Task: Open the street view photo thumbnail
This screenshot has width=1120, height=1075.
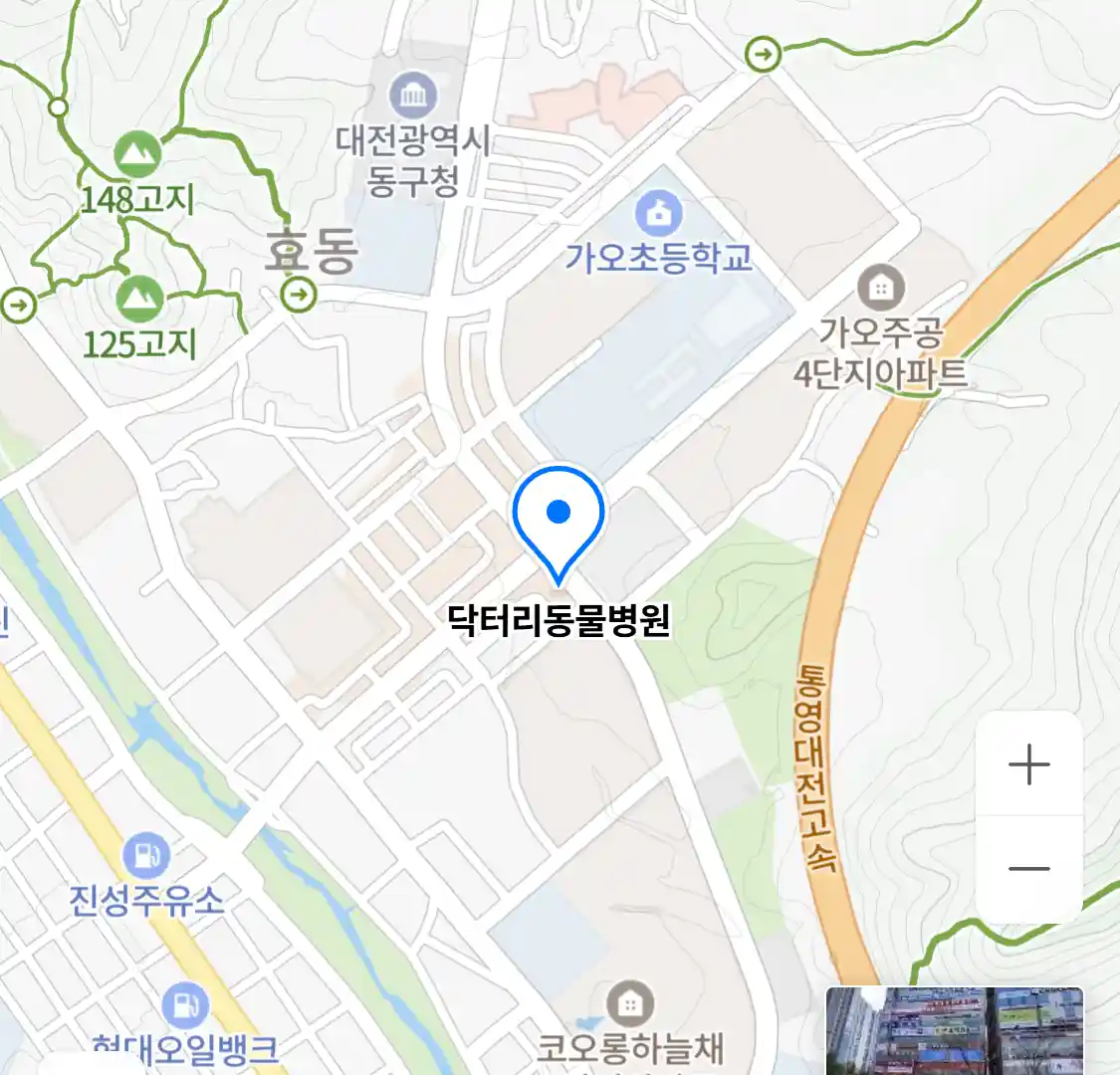Action: click(954, 1030)
